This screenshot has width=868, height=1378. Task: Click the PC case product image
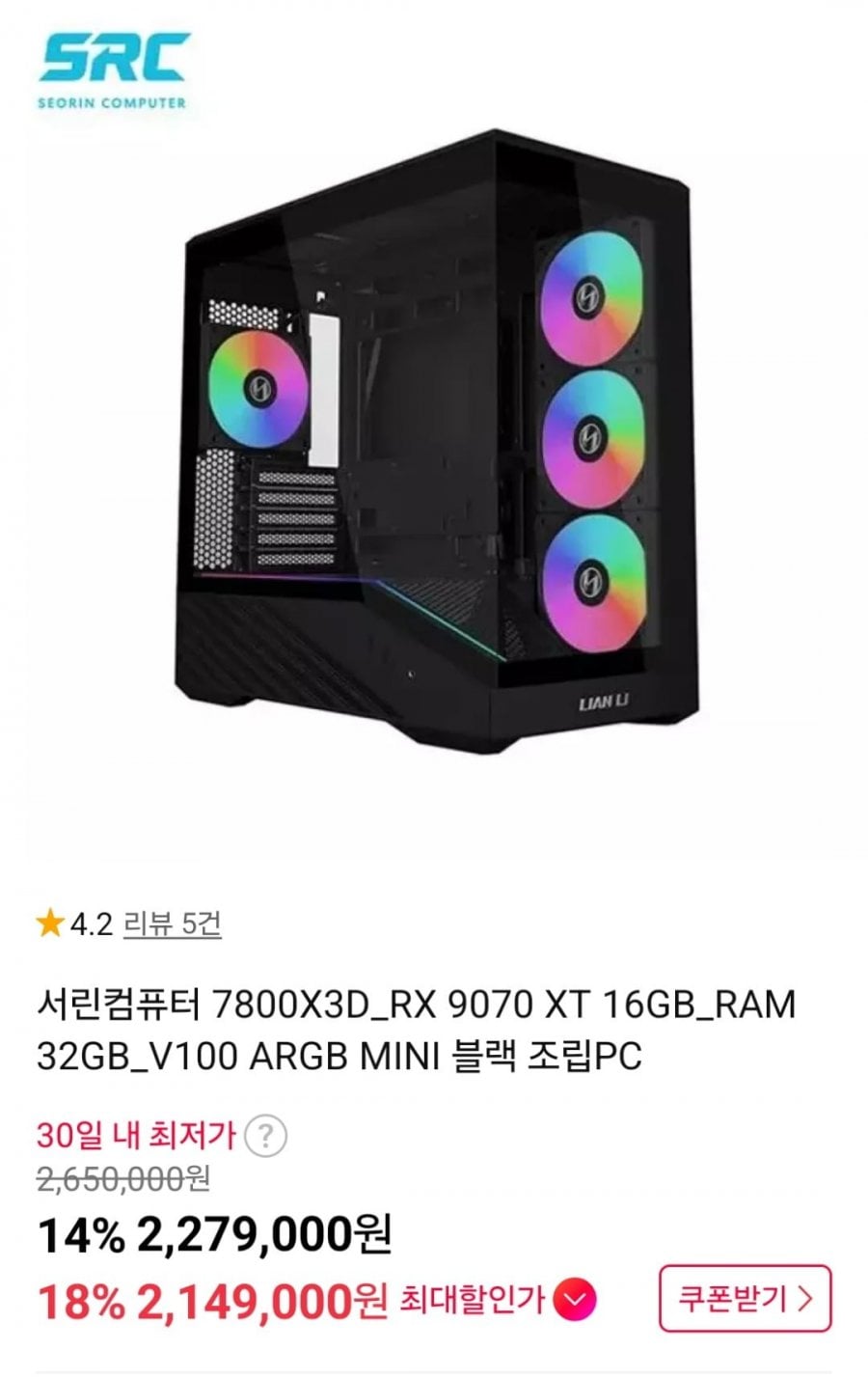point(434,434)
